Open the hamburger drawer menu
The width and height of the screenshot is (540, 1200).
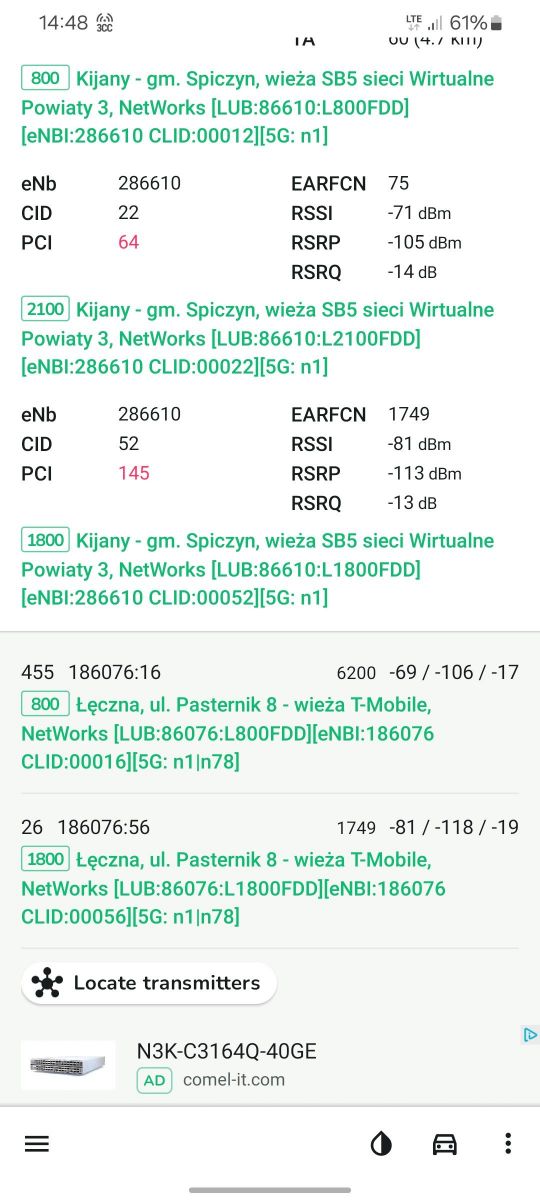(37, 1144)
